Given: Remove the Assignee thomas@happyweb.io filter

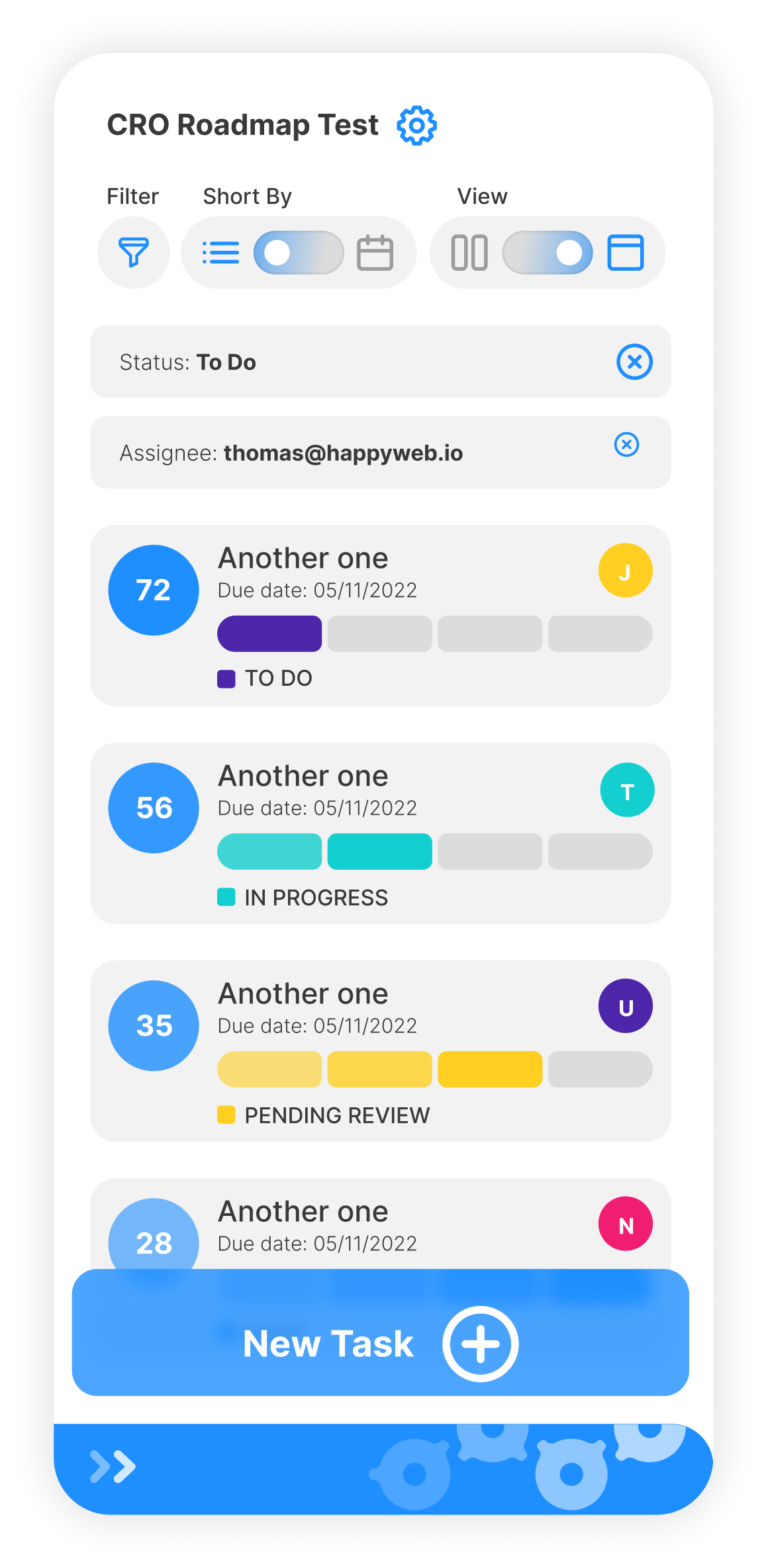Looking at the screenshot, I should pos(626,445).
